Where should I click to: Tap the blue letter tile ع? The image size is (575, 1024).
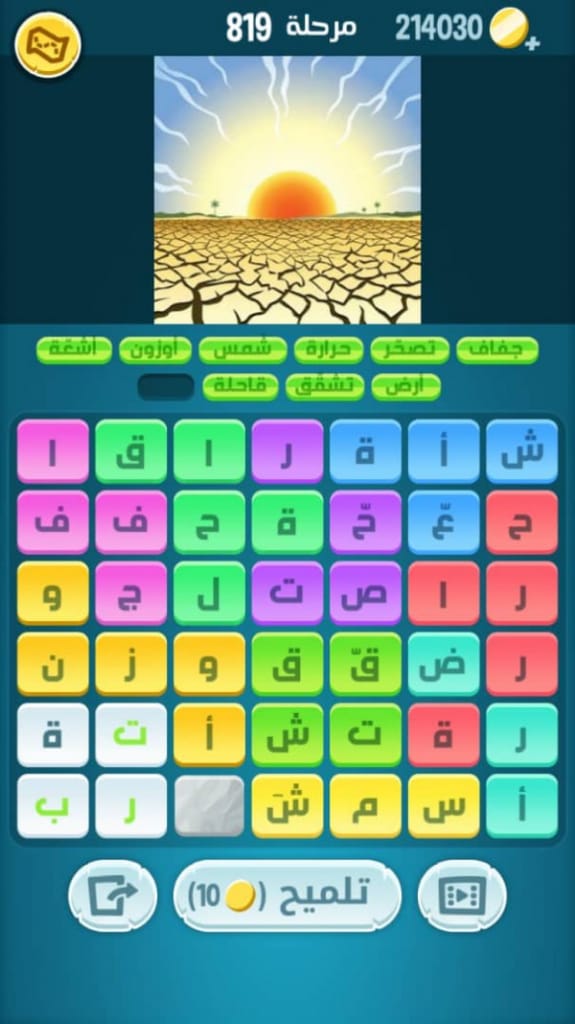click(444, 522)
